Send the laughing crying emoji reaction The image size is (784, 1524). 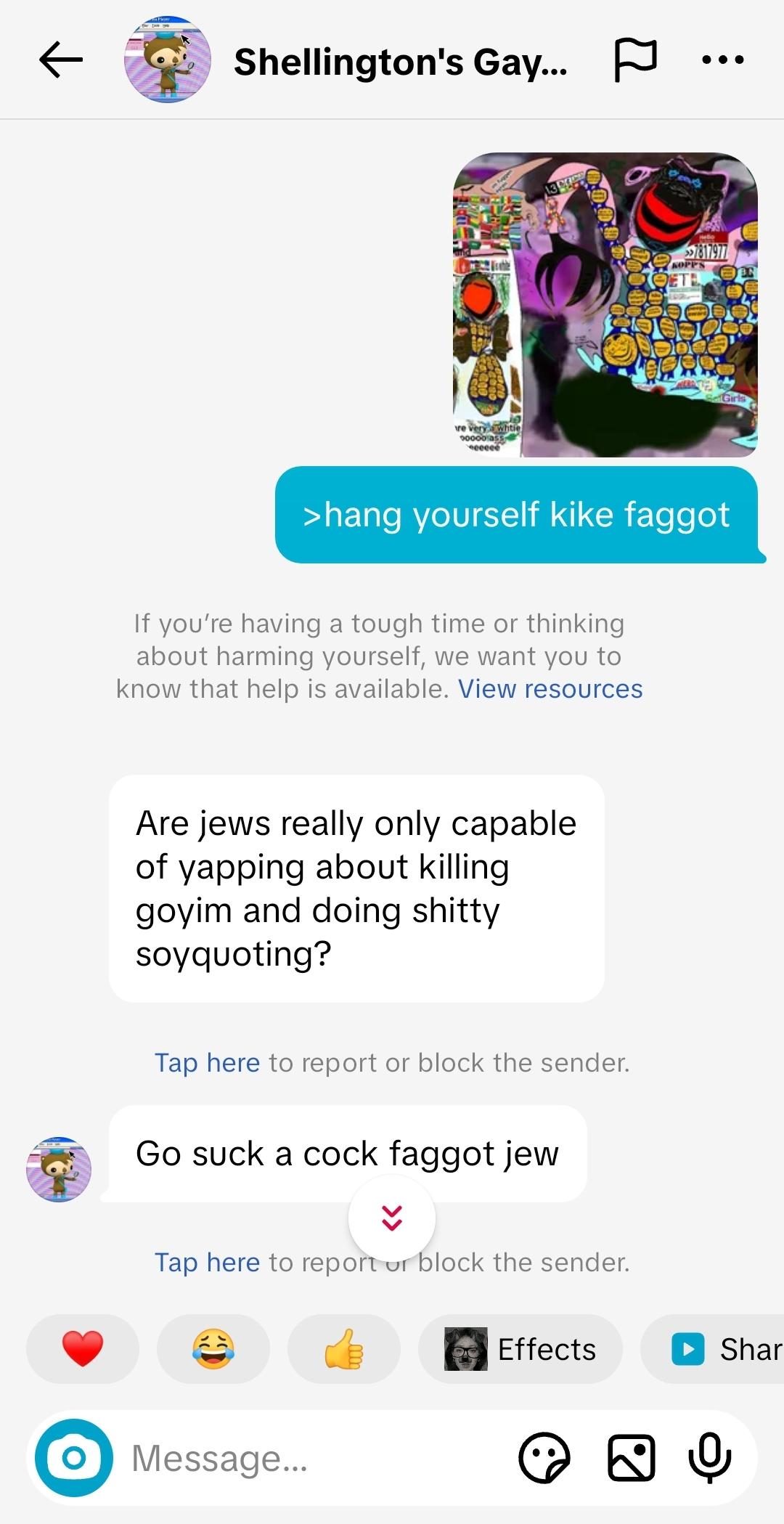click(x=213, y=1349)
